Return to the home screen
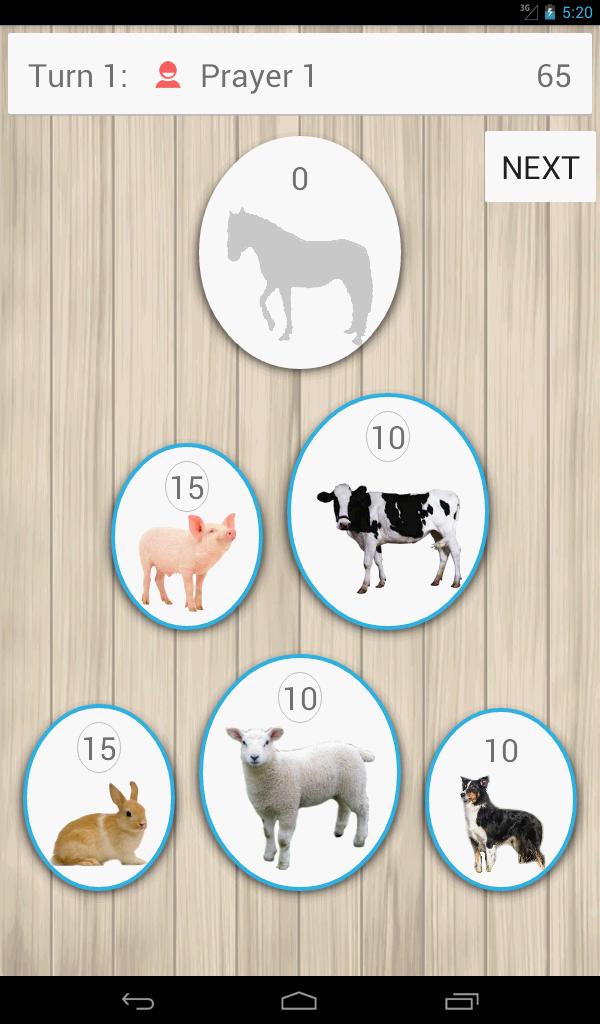The image size is (600, 1024). [299, 1000]
